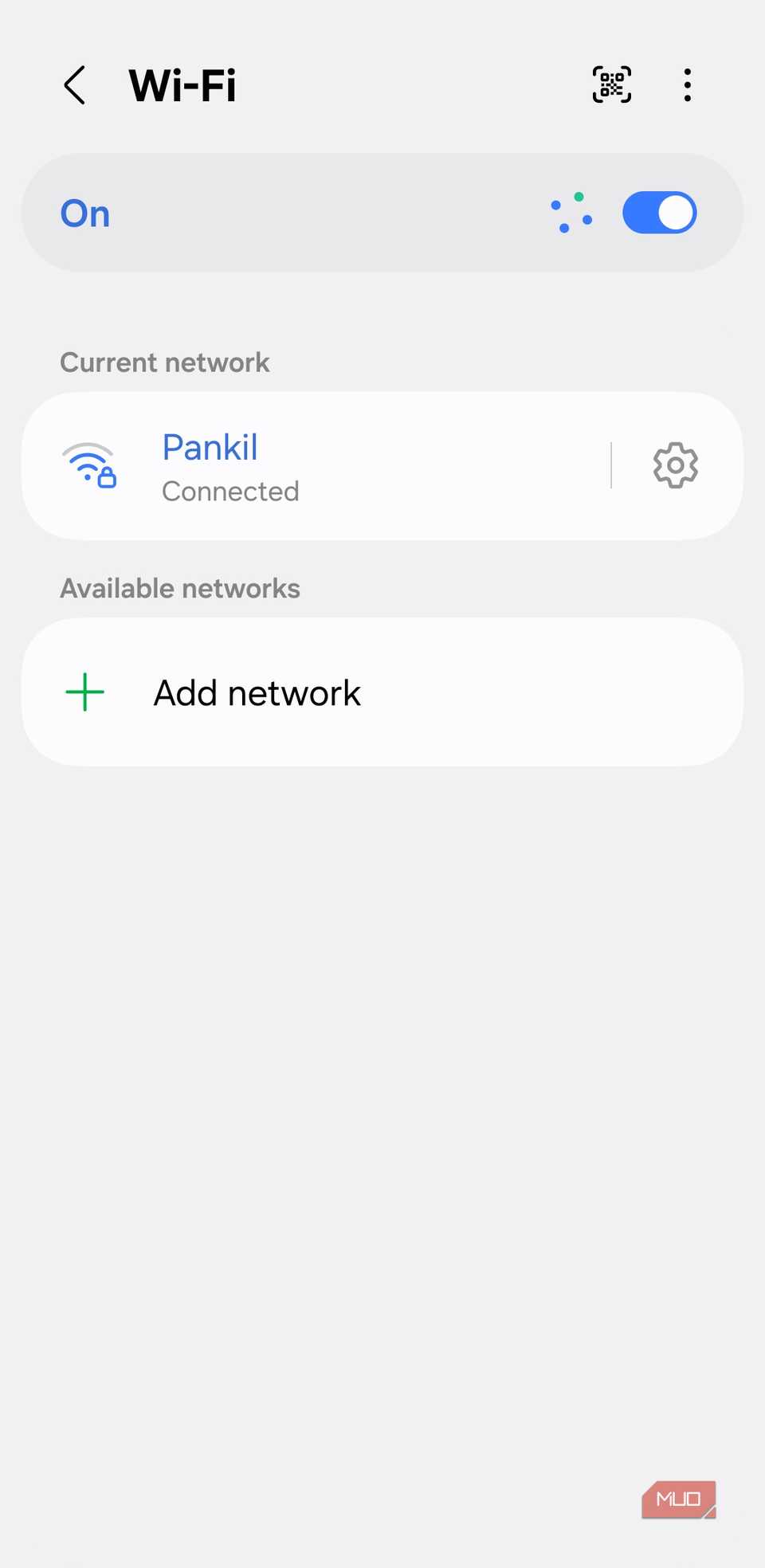This screenshot has width=765, height=1568.
Task: Tap the back arrow to exit Wi-Fi settings
Action: click(74, 84)
